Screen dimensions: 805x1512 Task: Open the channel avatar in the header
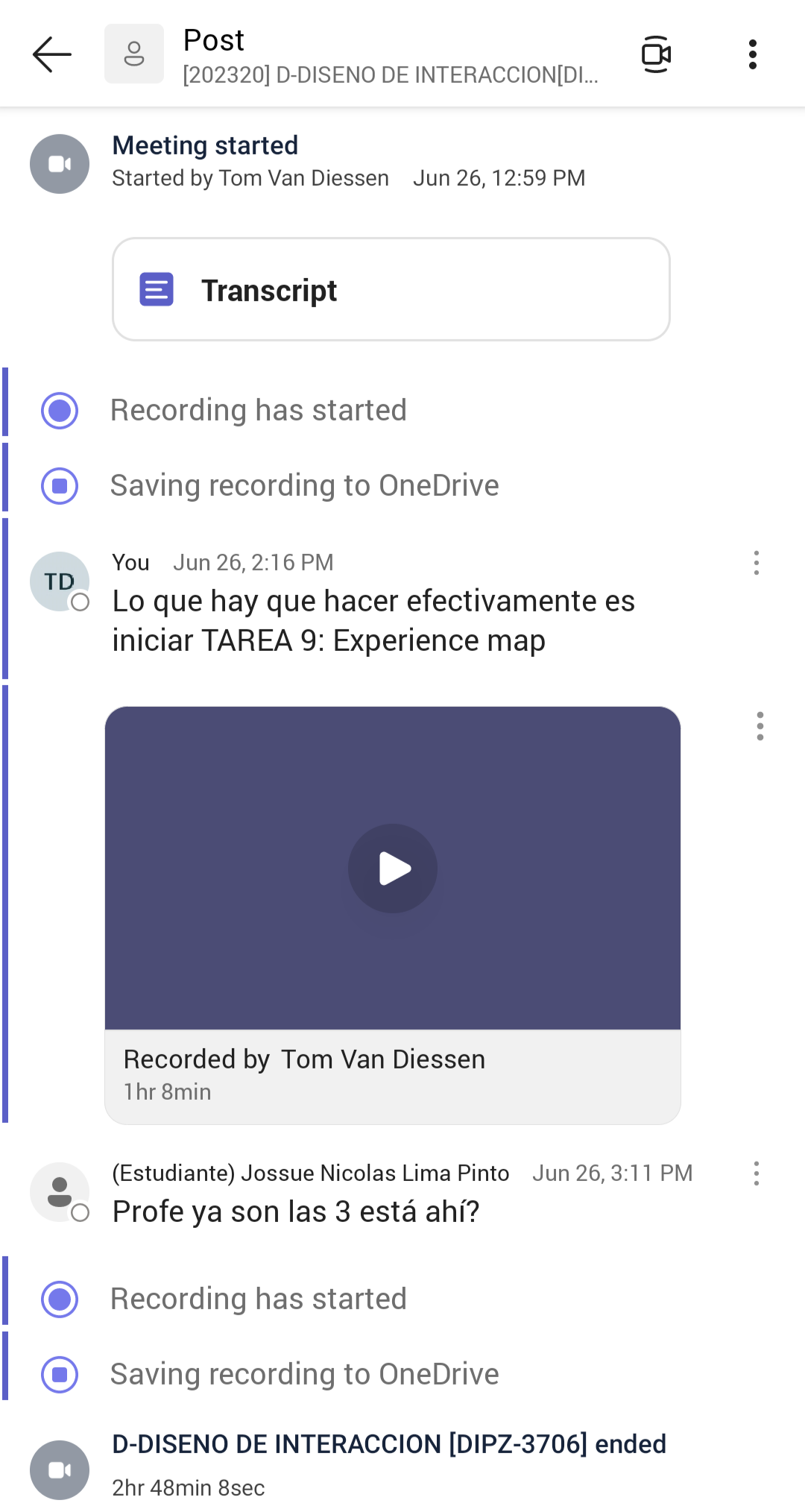tap(134, 54)
